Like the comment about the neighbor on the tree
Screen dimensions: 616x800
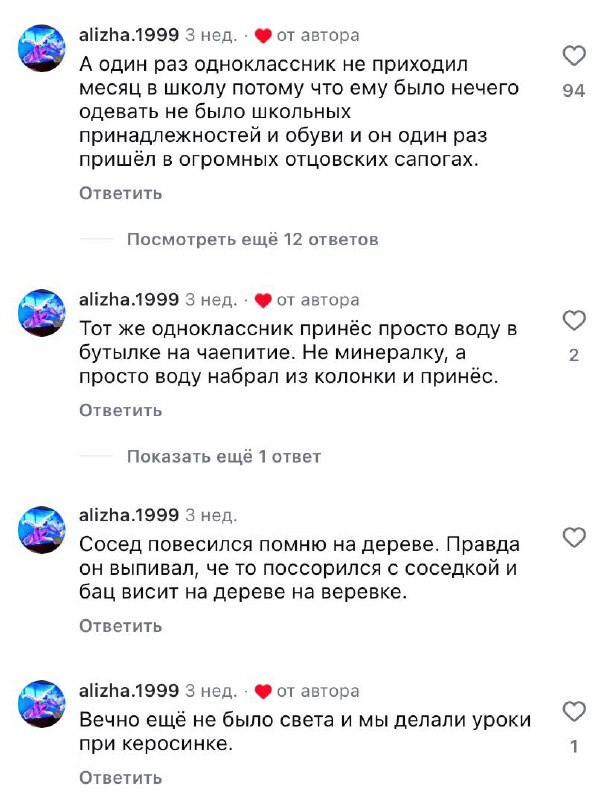(574, 537)
